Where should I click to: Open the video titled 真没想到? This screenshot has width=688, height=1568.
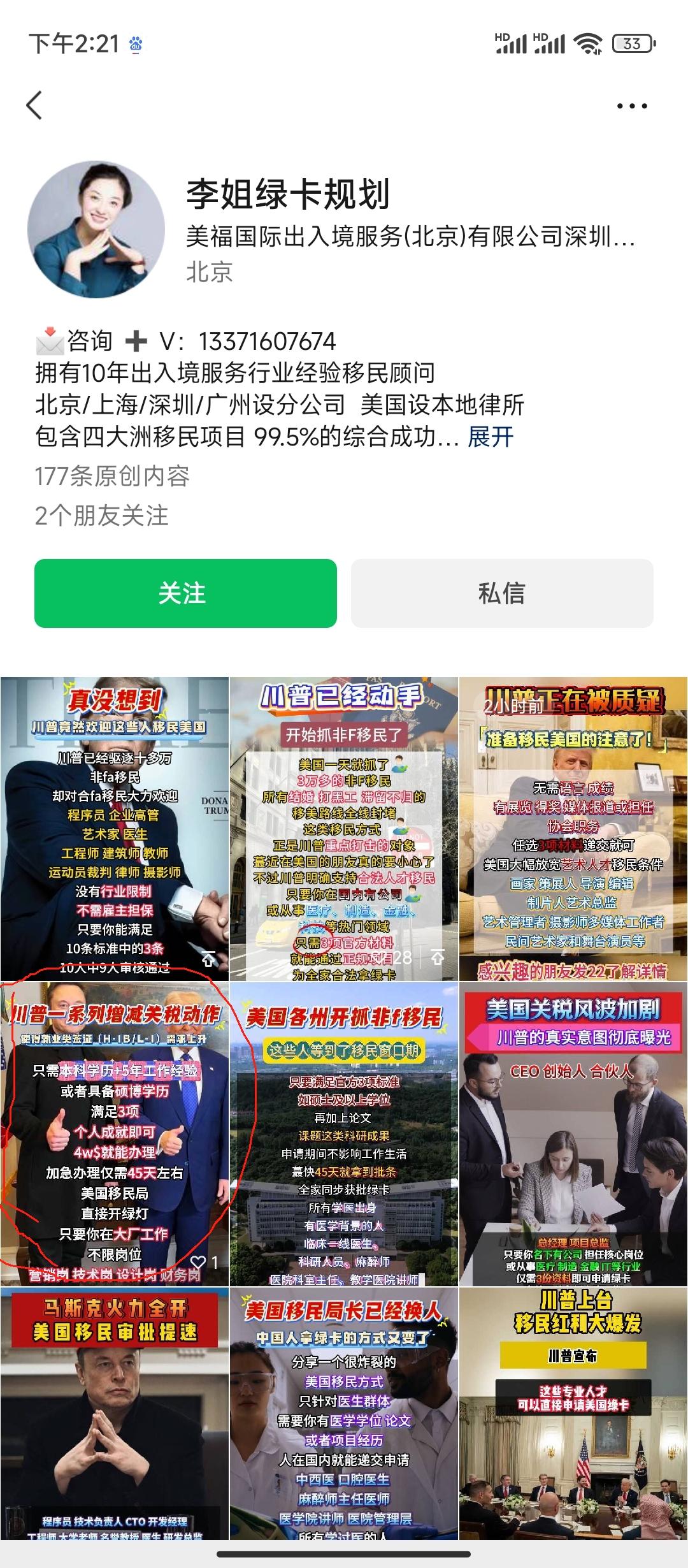115,829
